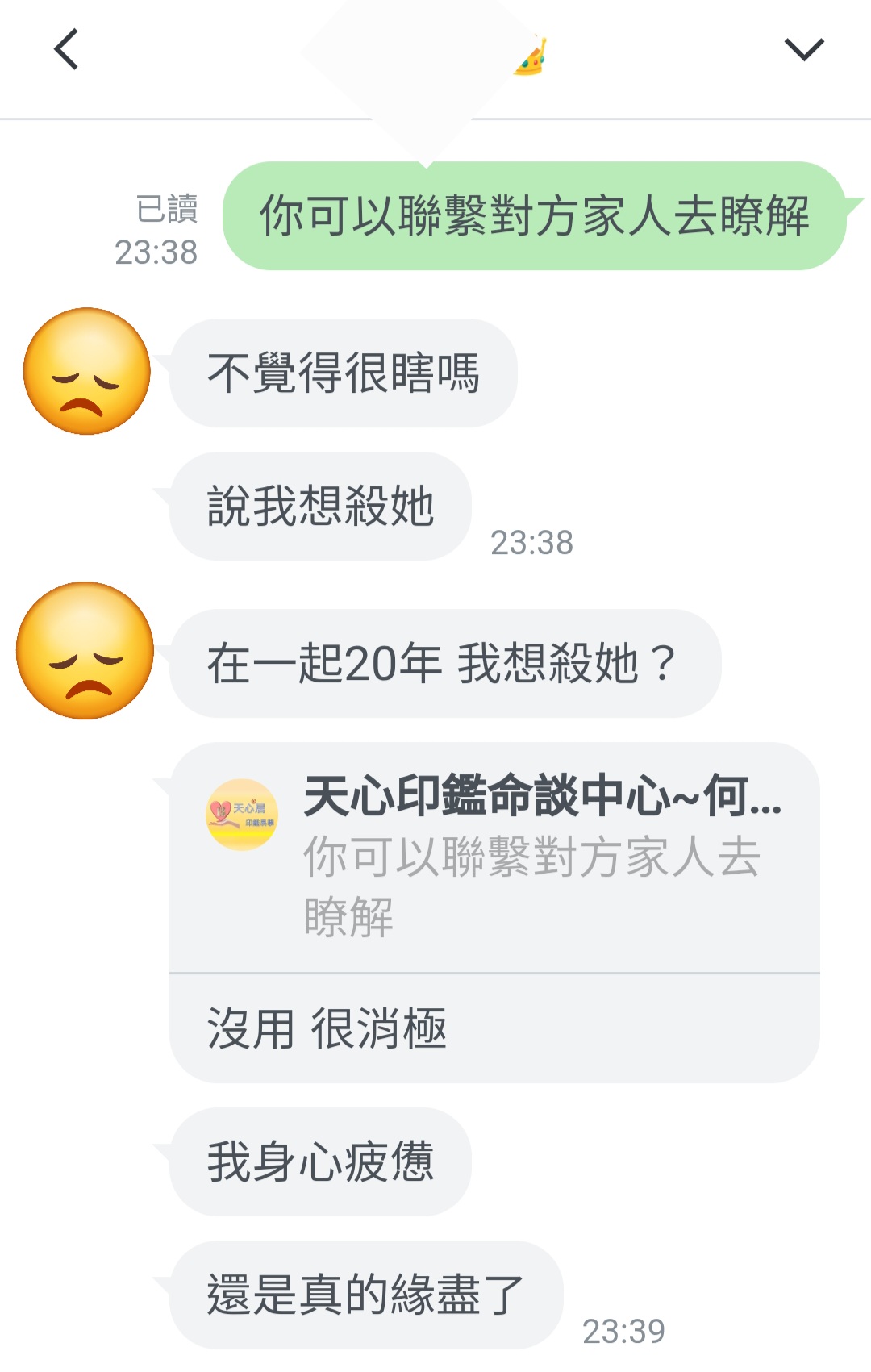Image resolution: width=871 pixels, height=1372 pixels.
Task: Jump to quoted message from 天心印鑑命談中心
Action: 494,857
